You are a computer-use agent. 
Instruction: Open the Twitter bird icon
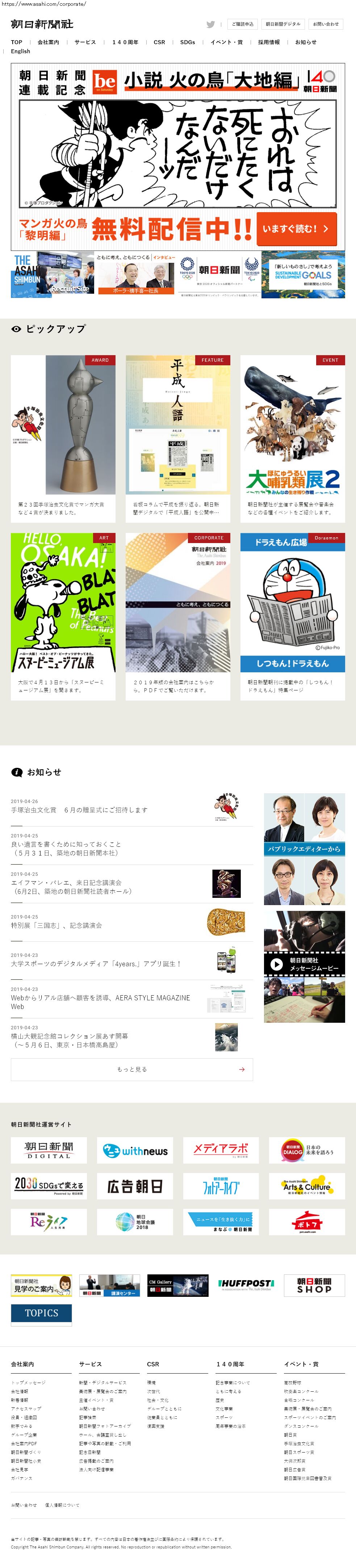tap(210, 24)
